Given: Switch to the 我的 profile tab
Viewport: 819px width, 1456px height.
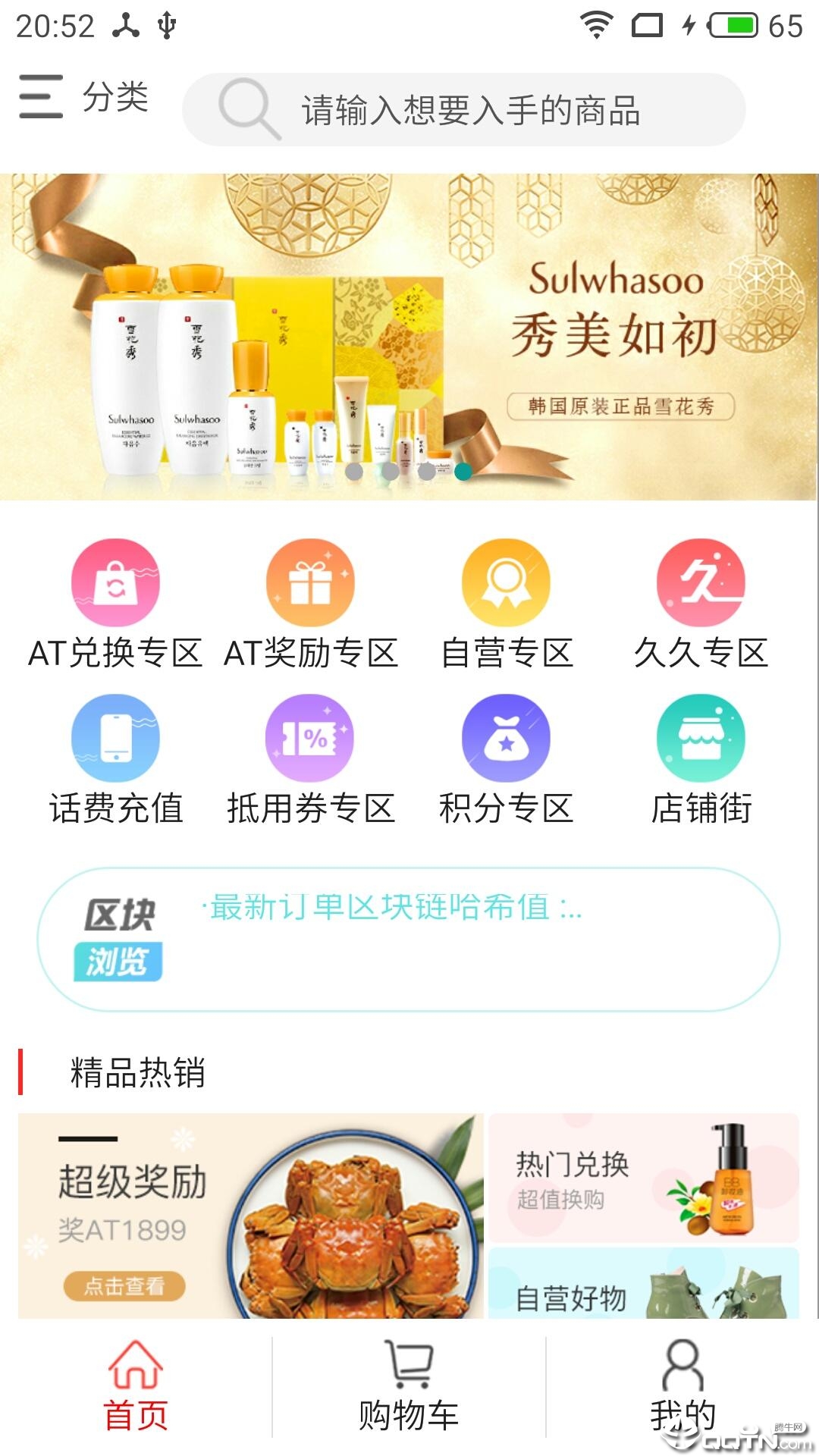Looking at the screenshot, I should pos(682,1386).
